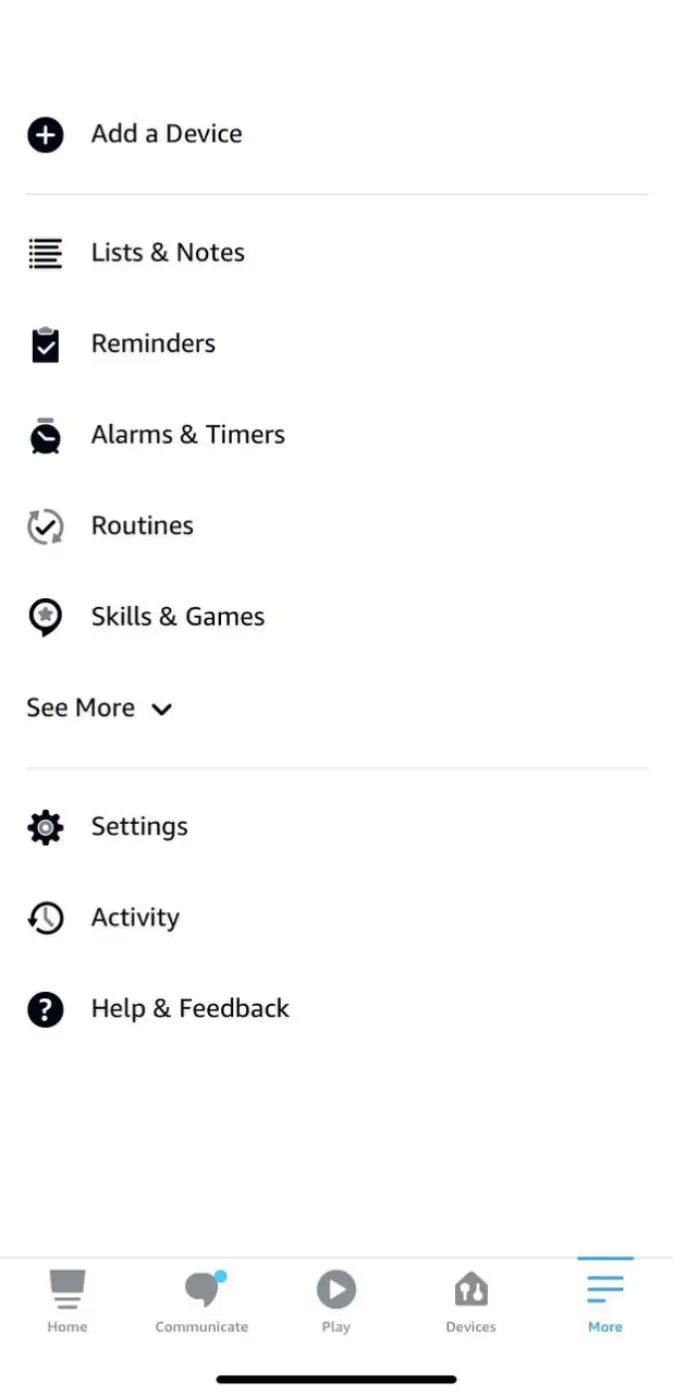This screenshot has width=674, height=1396.
Task: Switch to the Communicate tab
Action: (202, 1301)
